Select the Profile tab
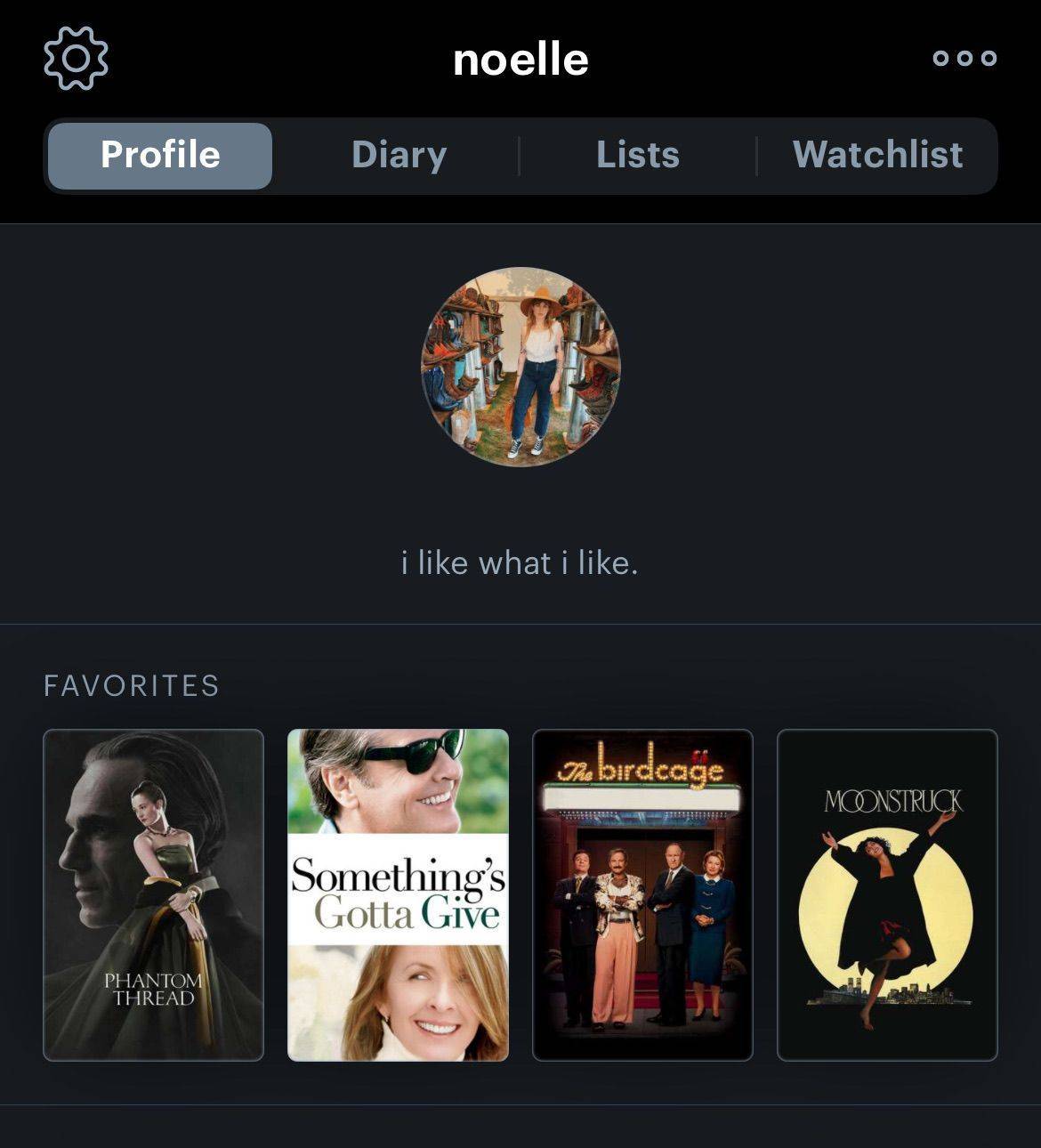Viewport: 1041px width, 1148px height. coord(160,155)
